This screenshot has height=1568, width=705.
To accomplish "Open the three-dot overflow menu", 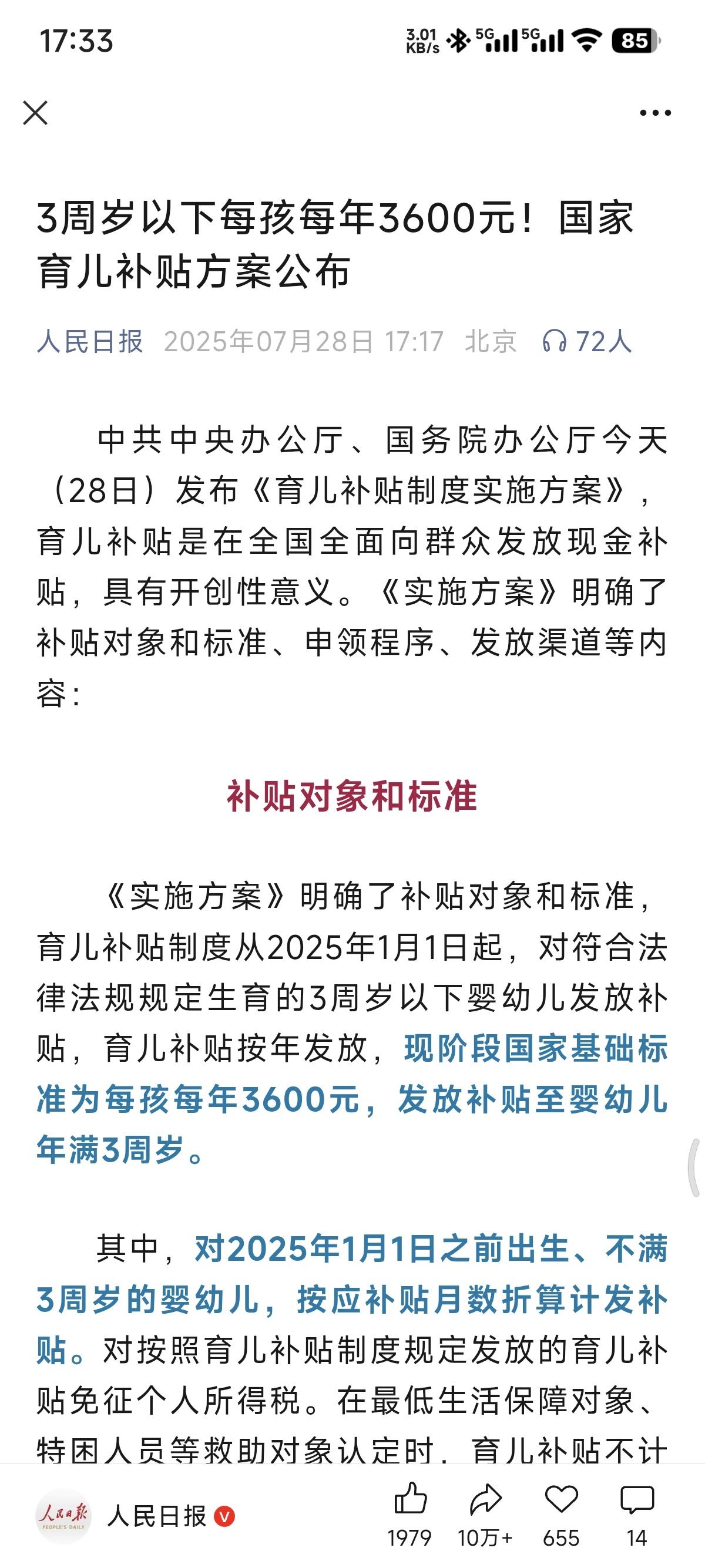I will click(x=655, y=113).
